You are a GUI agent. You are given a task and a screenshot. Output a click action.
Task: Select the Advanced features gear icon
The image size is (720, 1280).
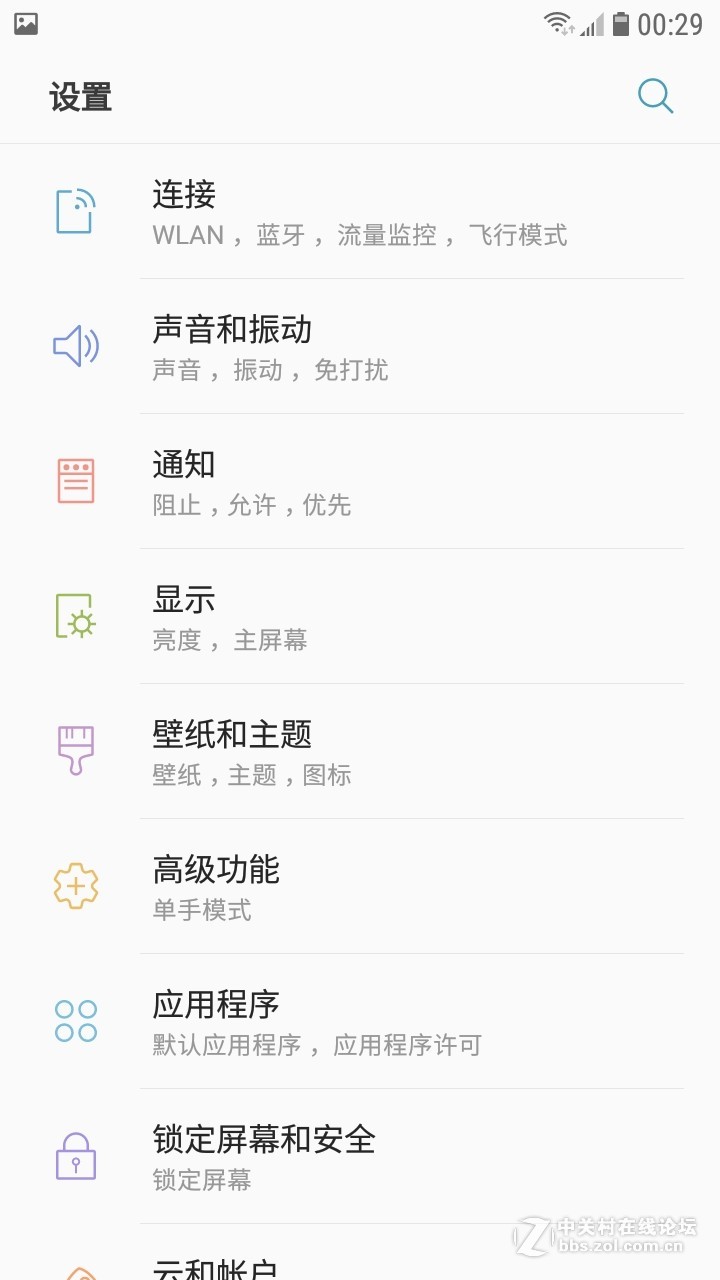click(74, 887)
